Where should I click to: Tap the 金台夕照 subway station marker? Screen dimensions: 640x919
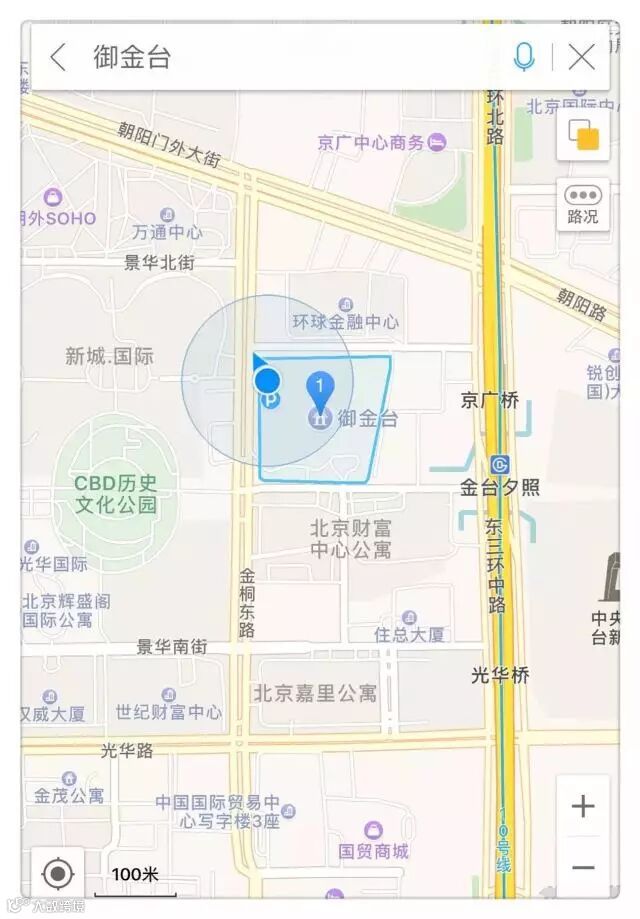click(x=500, y=465)
